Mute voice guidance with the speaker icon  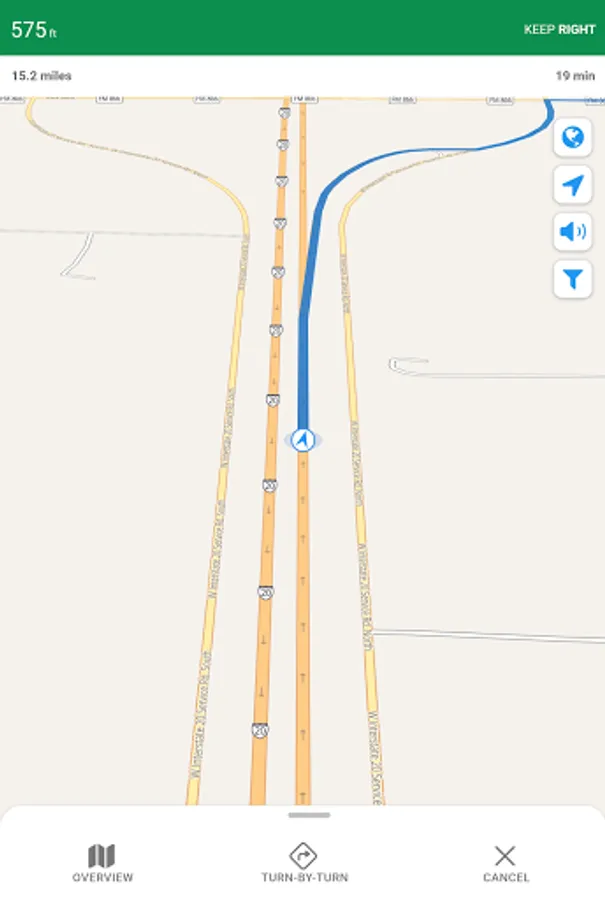pos(572,232)
